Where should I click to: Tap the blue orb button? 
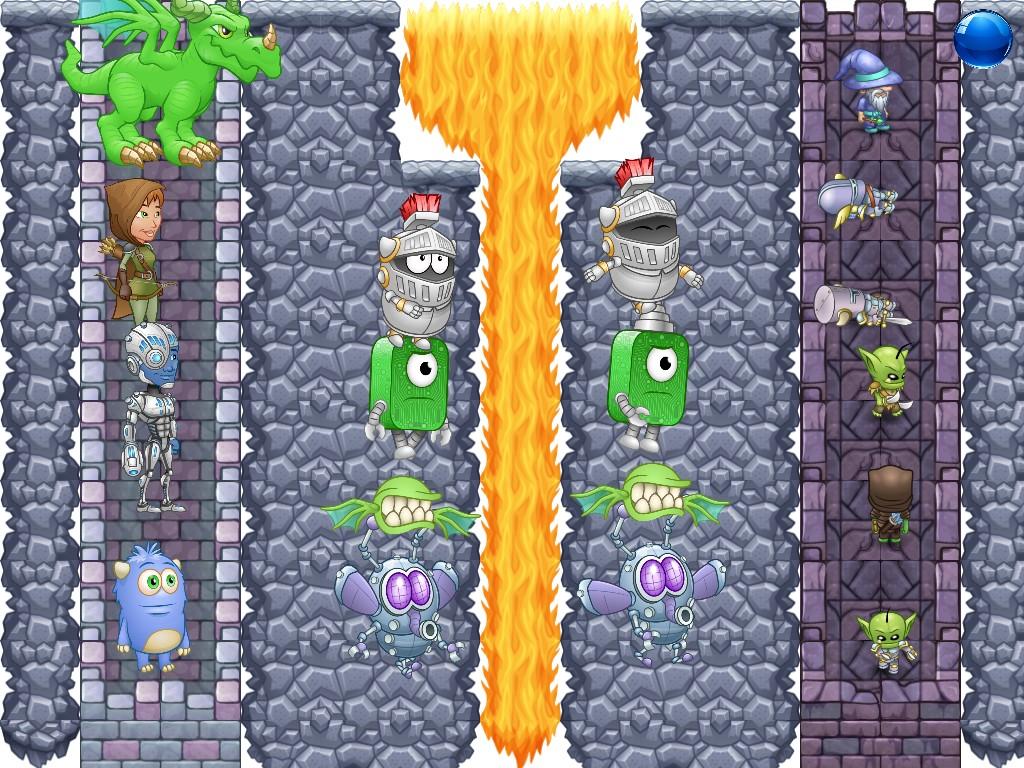click(982, 40)
